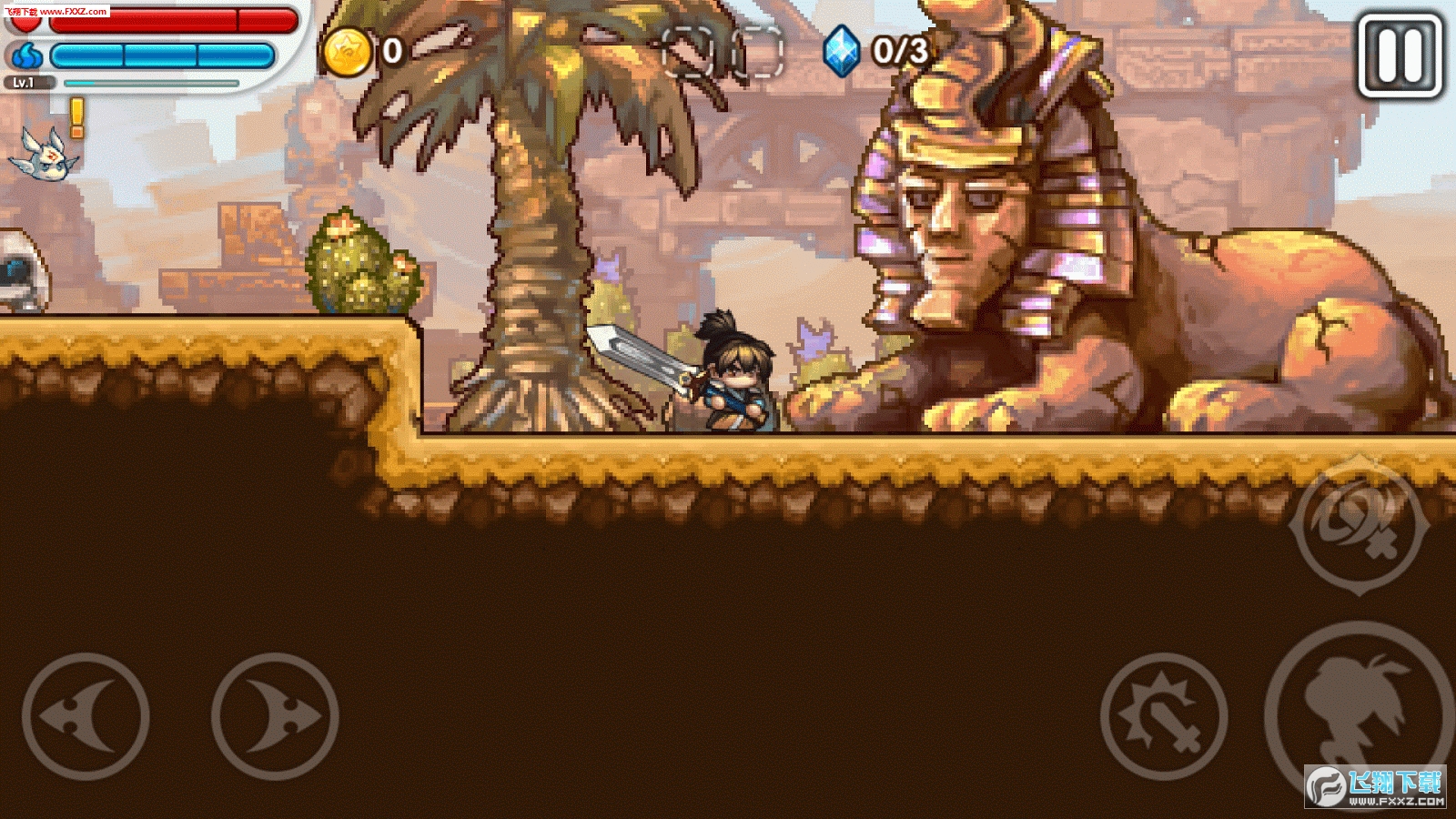
Task: Attack with the sword button
Action: point(1163,716)
